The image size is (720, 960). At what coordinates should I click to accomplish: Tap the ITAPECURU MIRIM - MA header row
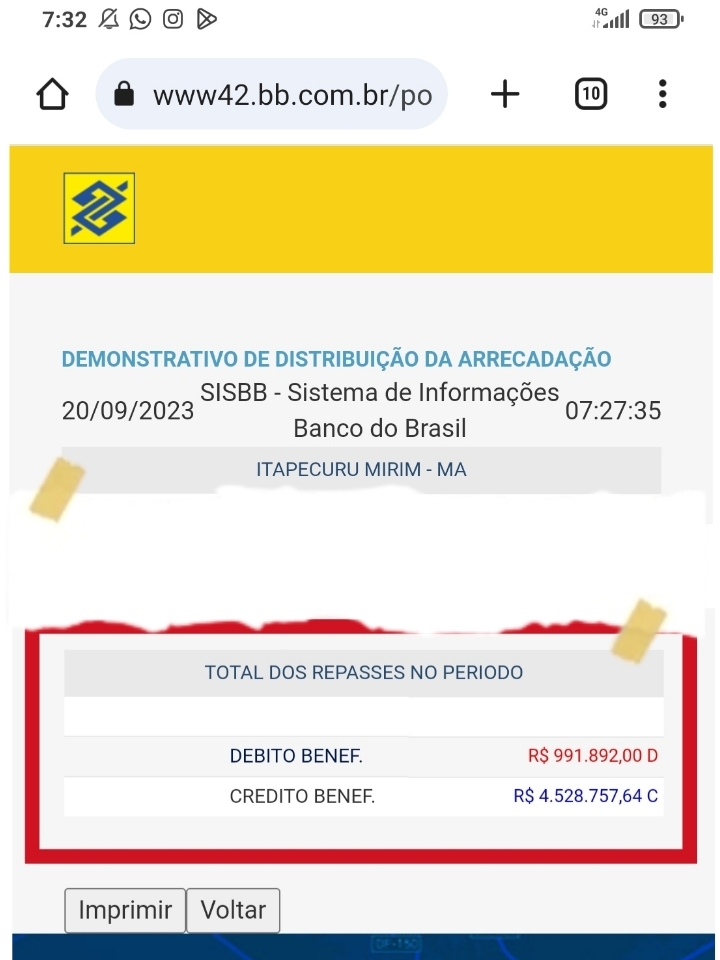pyautogui.click(x=363, y=469)
